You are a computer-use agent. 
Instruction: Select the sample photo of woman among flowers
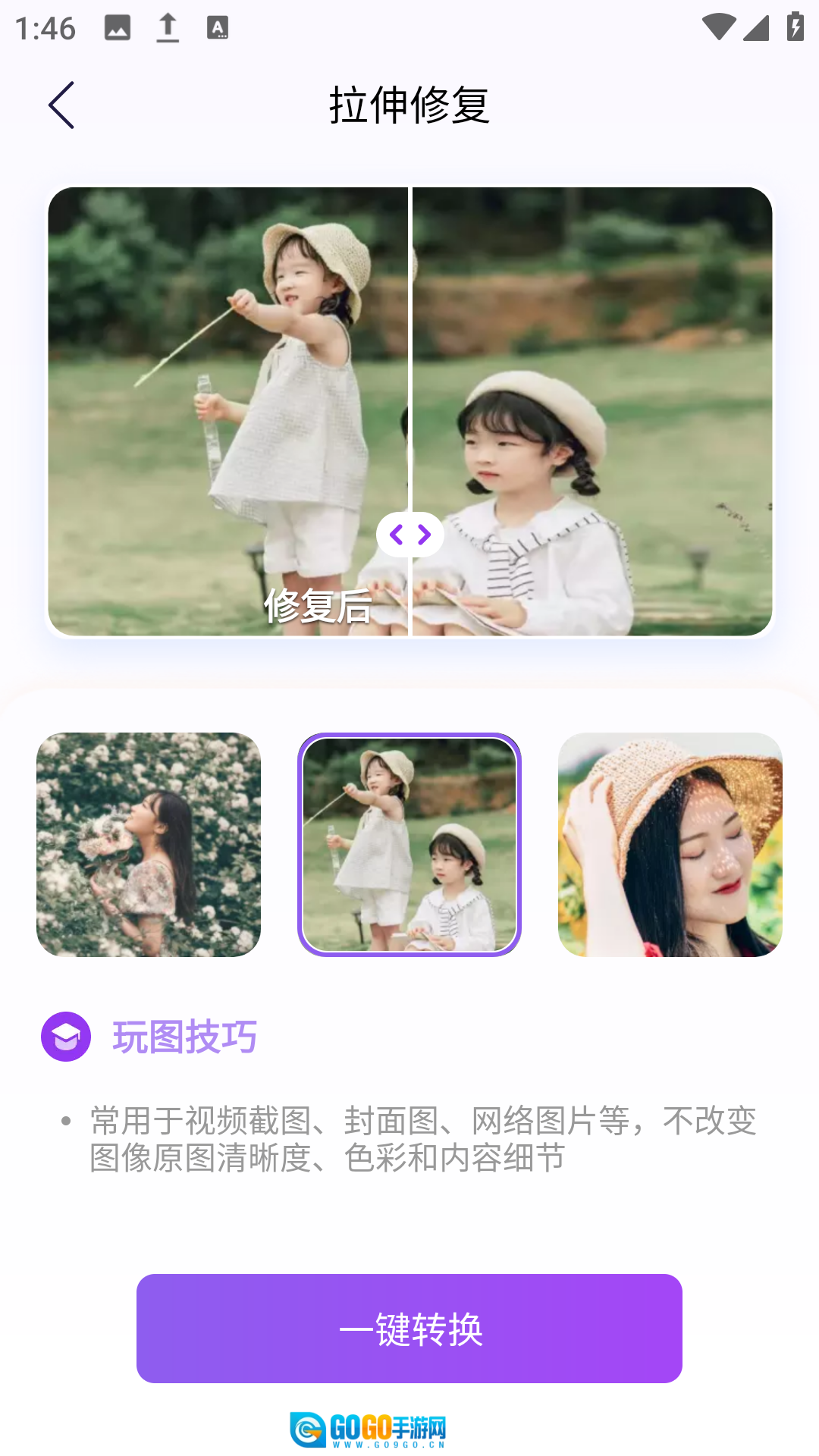(149, 844)
